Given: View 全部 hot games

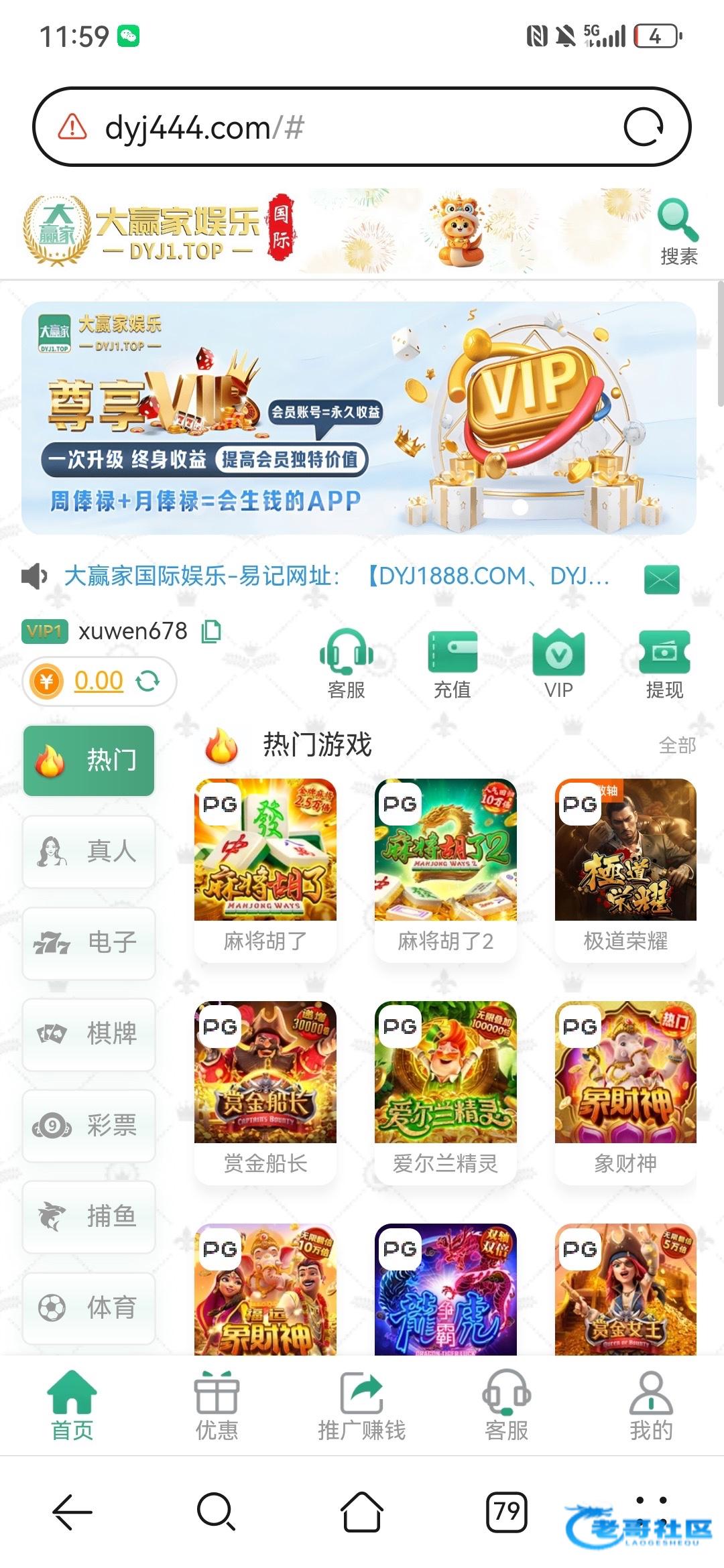Looking at the screenshot, I should pyautogui.click(x=677, y=745).
